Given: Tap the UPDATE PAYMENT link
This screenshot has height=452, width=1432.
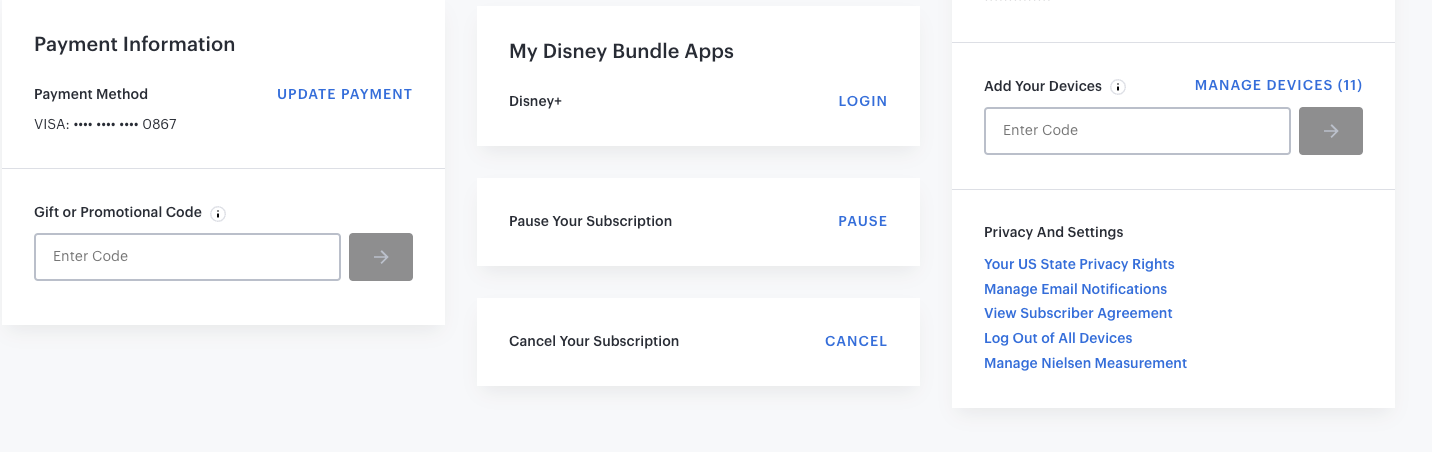Looking at the screenshot, I should pyautogui.click(x=344, y=94).
